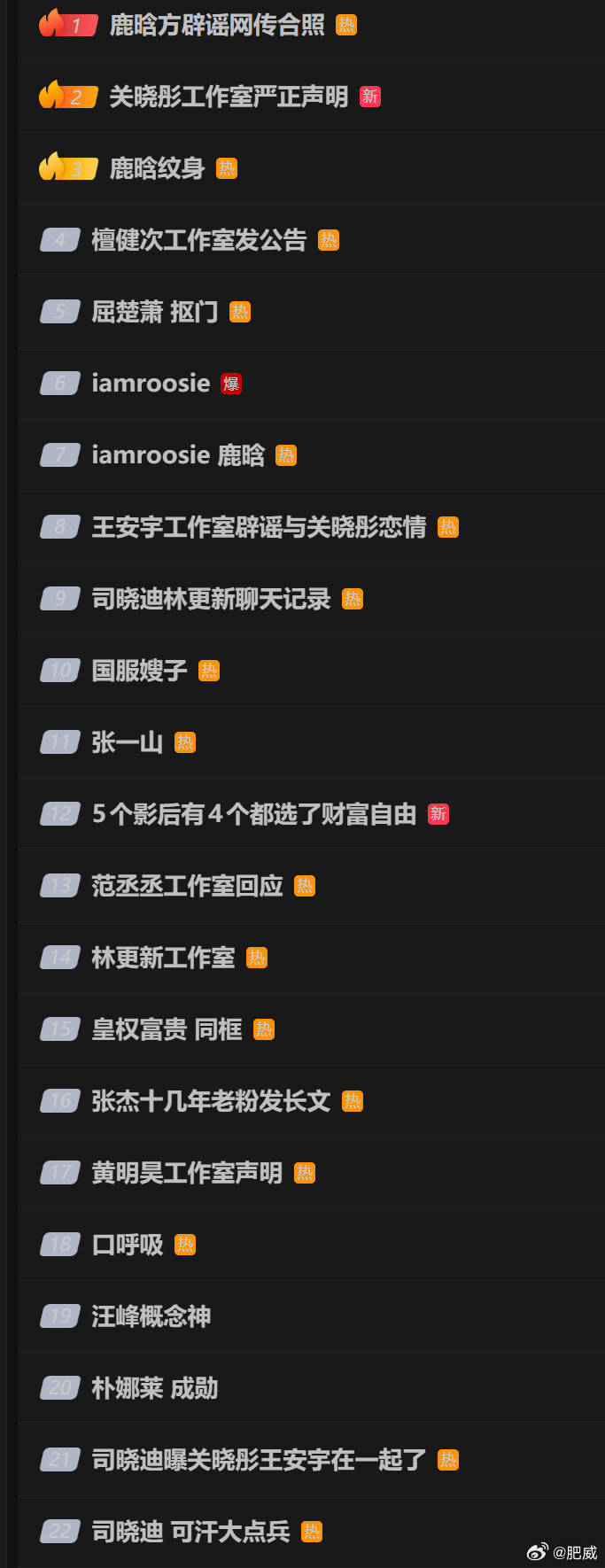This screenshot has height=1568, width=605.
Task: Open the topic 汪峰概念神
Action: [151, 1316]
